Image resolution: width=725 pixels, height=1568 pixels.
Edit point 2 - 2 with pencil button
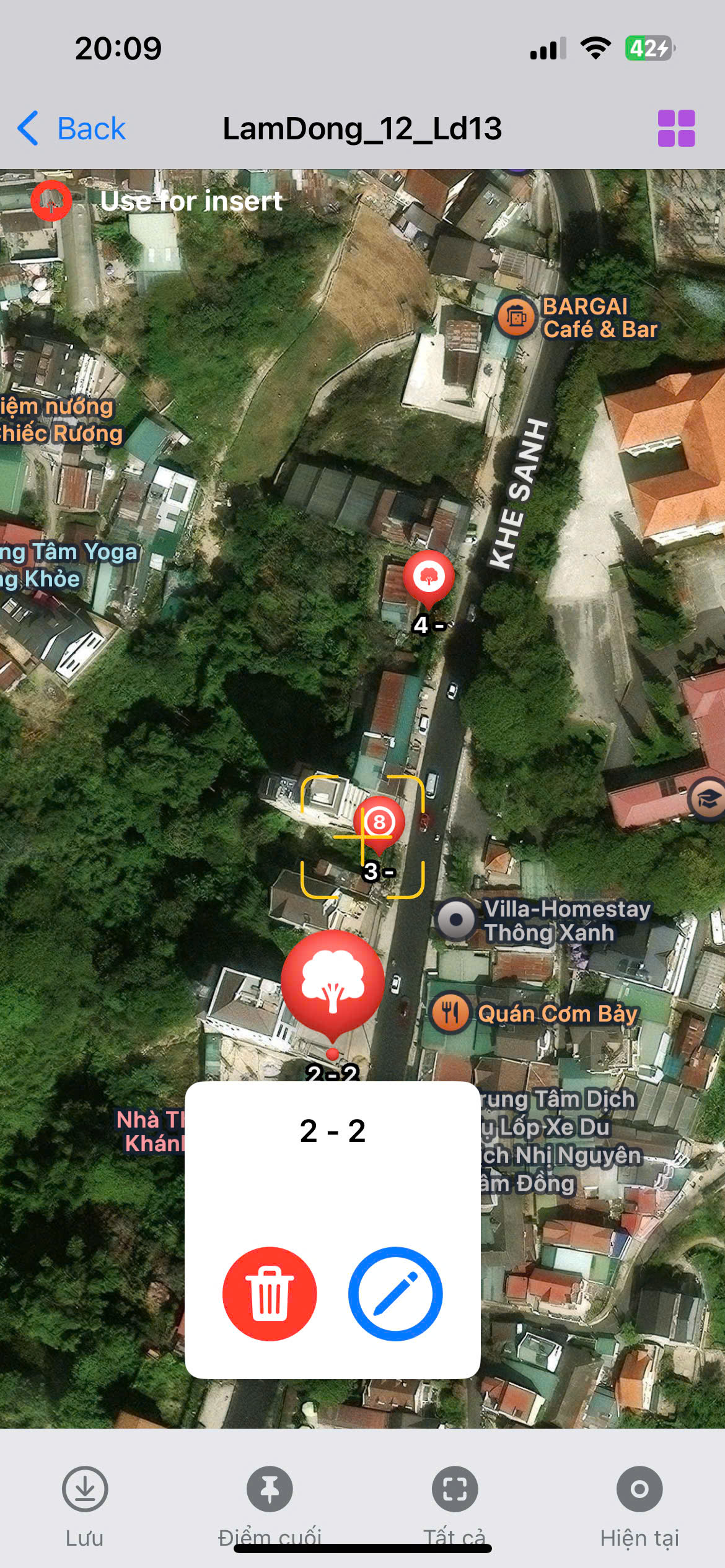[395, 1294]
